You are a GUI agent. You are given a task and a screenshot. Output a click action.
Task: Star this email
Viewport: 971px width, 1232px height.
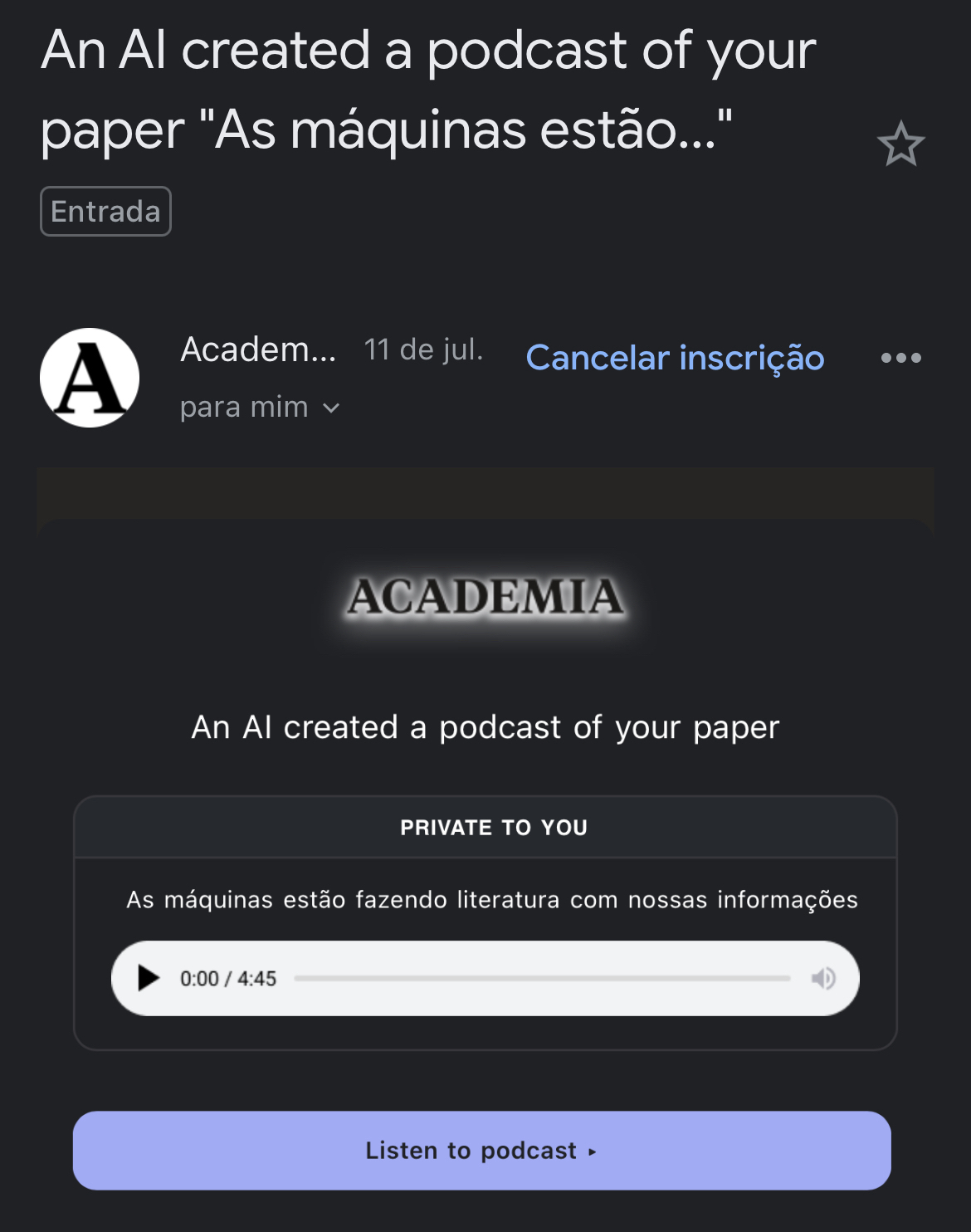900,144
